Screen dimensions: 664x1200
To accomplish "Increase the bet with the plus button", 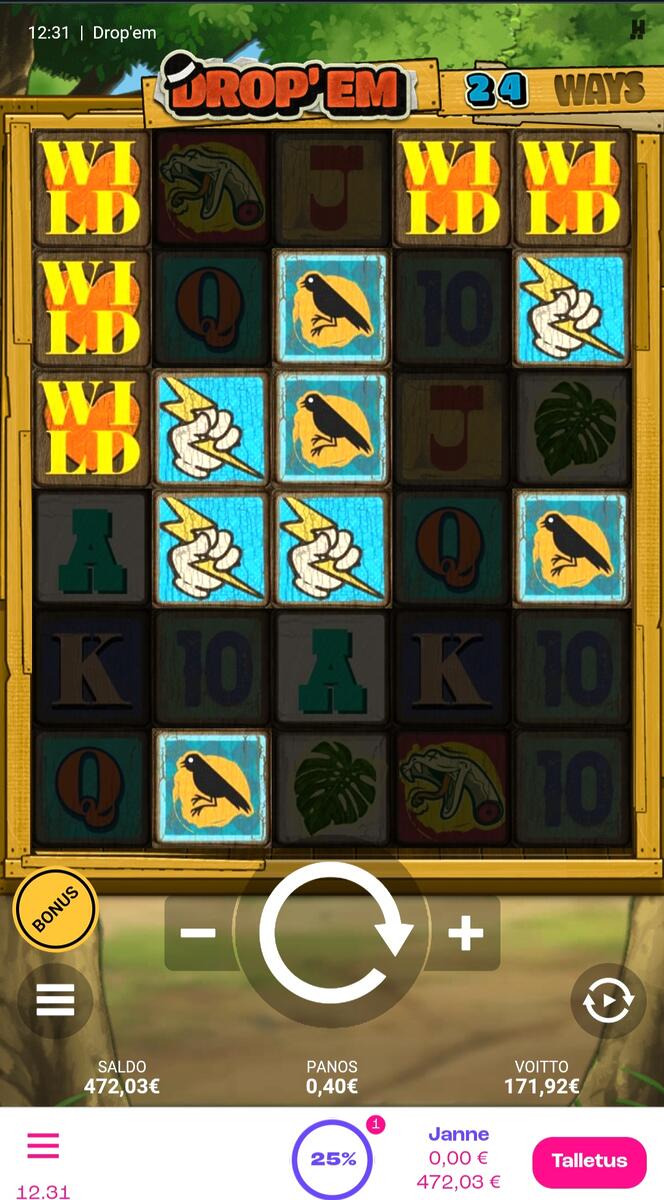I will pyautogui.click(x=465, y=933).
